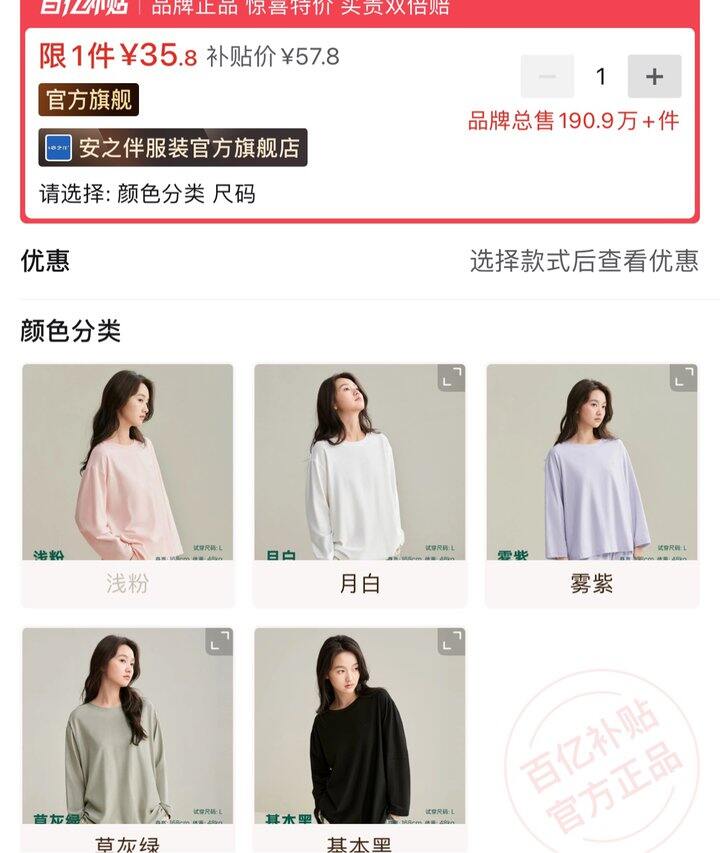Increase quantity with the plus button
This screenshot has height=853, width=720.
654,77
